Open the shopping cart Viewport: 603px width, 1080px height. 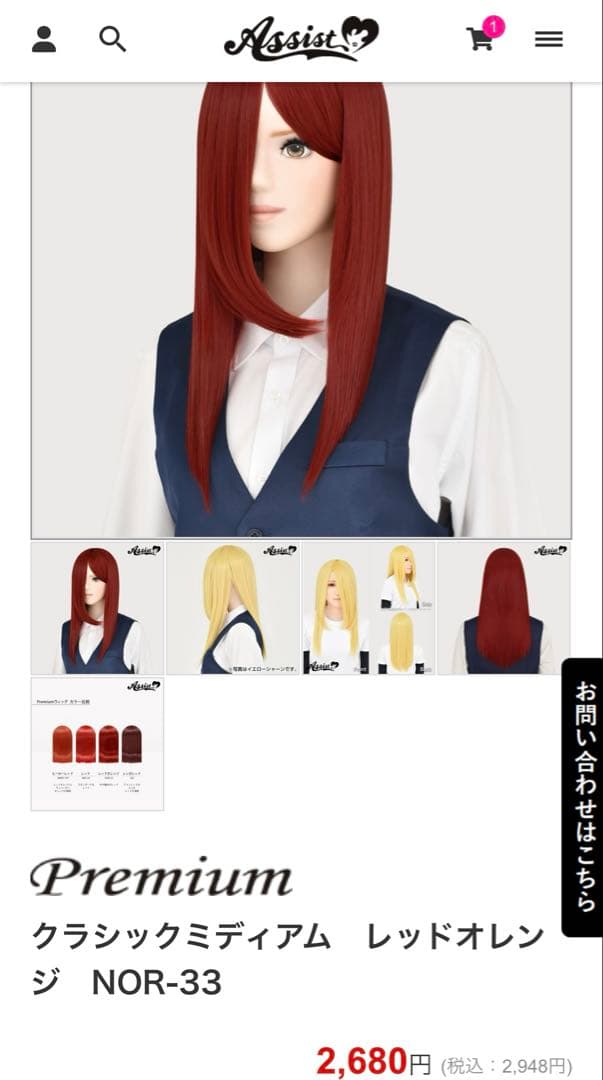[x=481, y=39]
